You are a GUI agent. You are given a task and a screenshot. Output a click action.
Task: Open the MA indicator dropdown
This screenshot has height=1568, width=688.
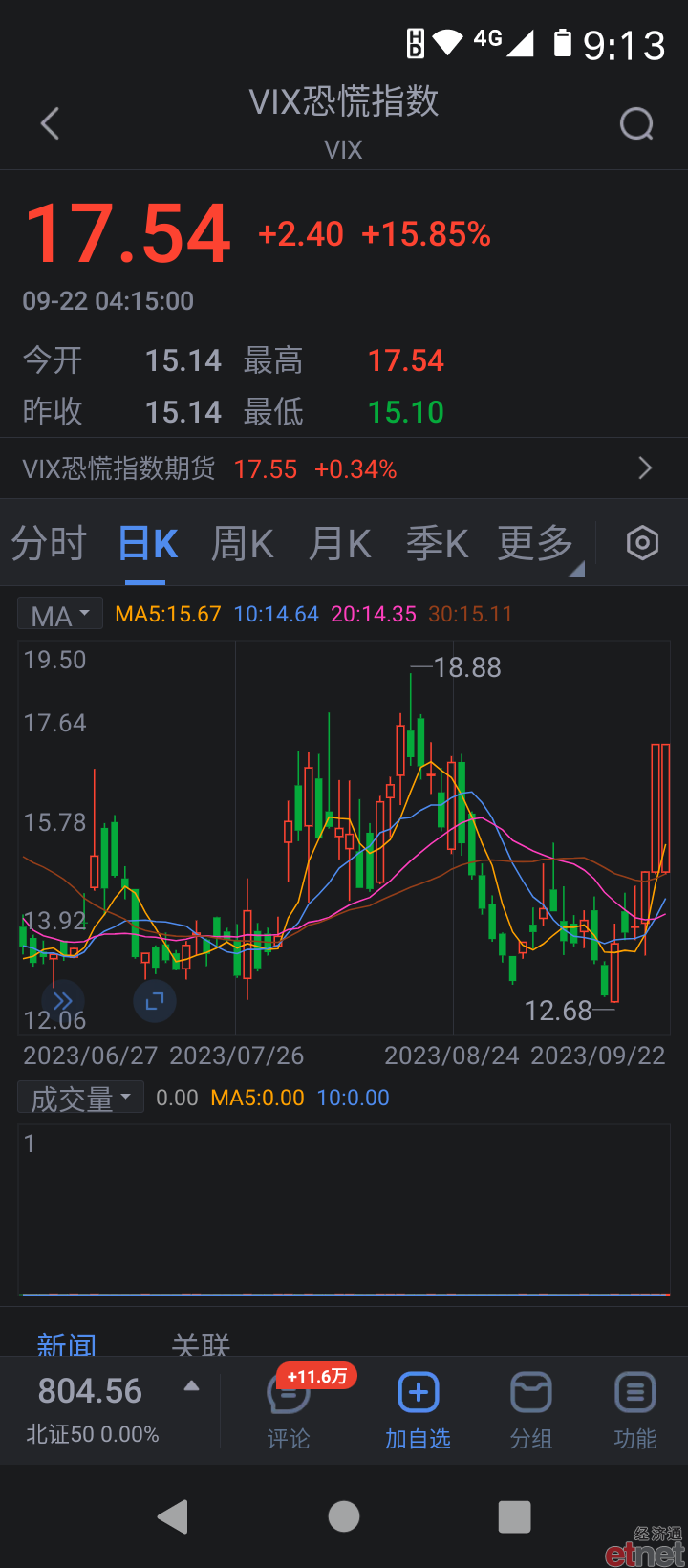pyautogui.click(x=60, y=614)
